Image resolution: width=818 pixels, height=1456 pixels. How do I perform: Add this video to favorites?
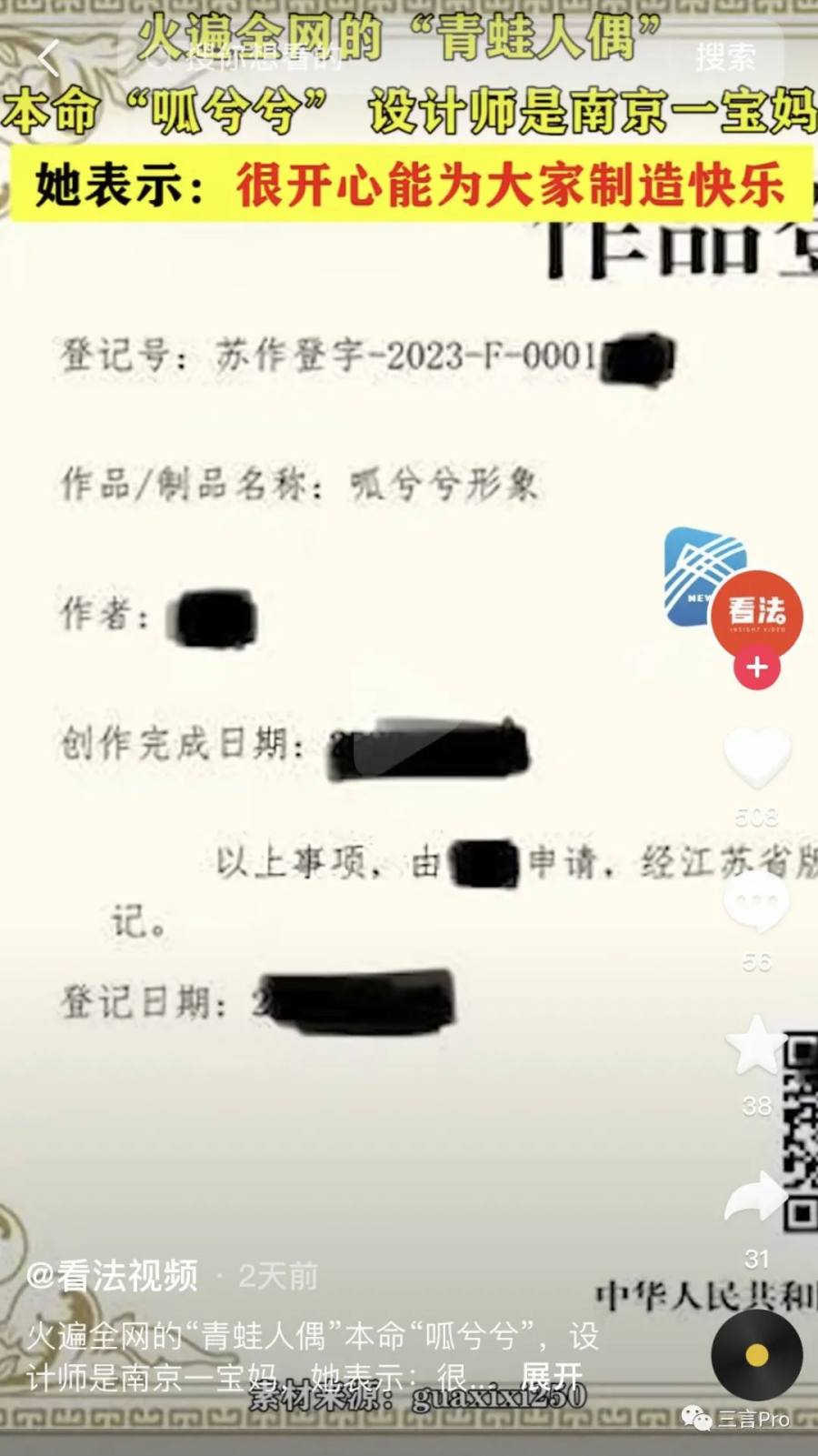(x=756, y=1046)
